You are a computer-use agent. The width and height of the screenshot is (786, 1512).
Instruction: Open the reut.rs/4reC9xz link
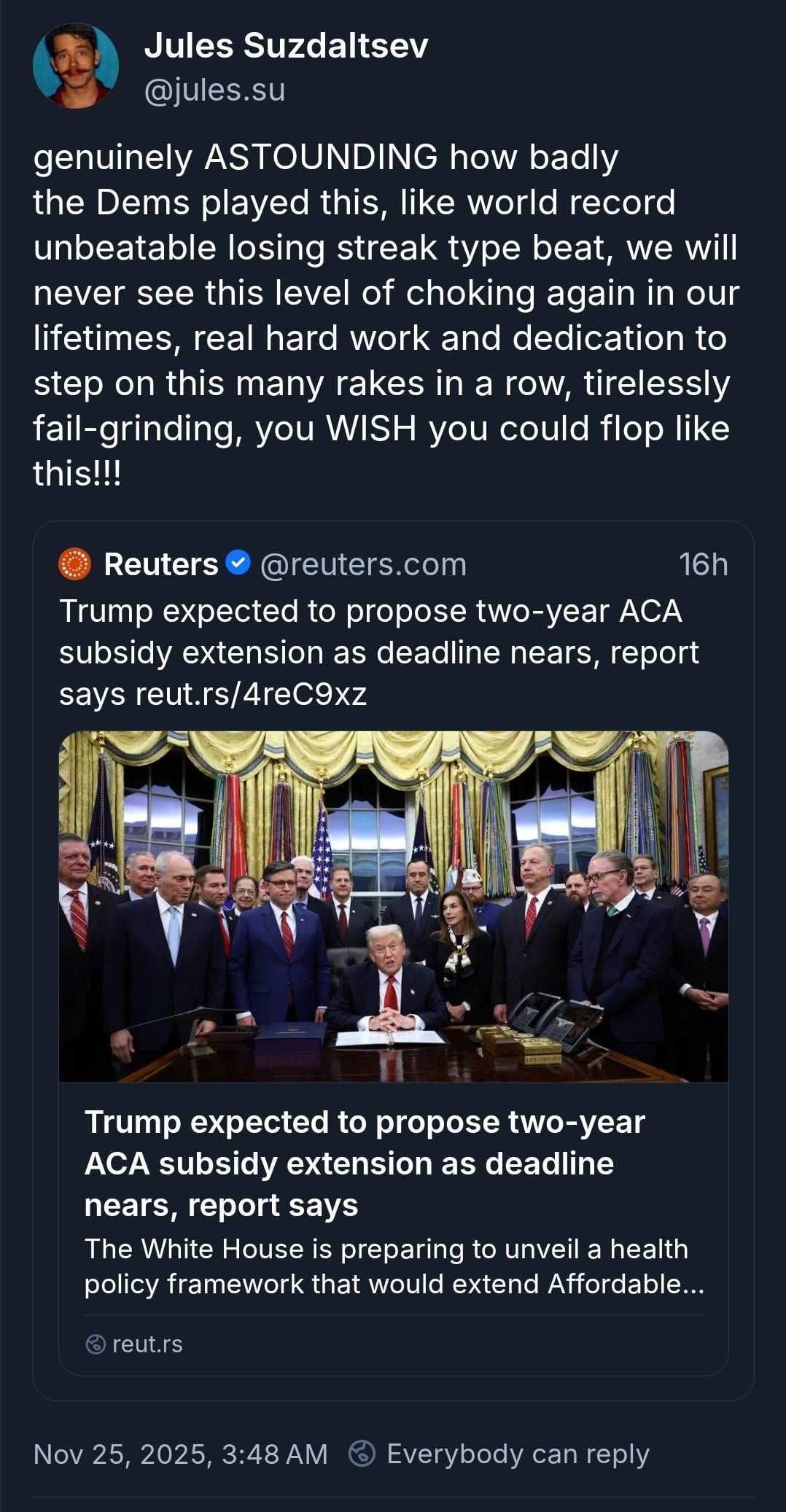[x=251, y=694]
